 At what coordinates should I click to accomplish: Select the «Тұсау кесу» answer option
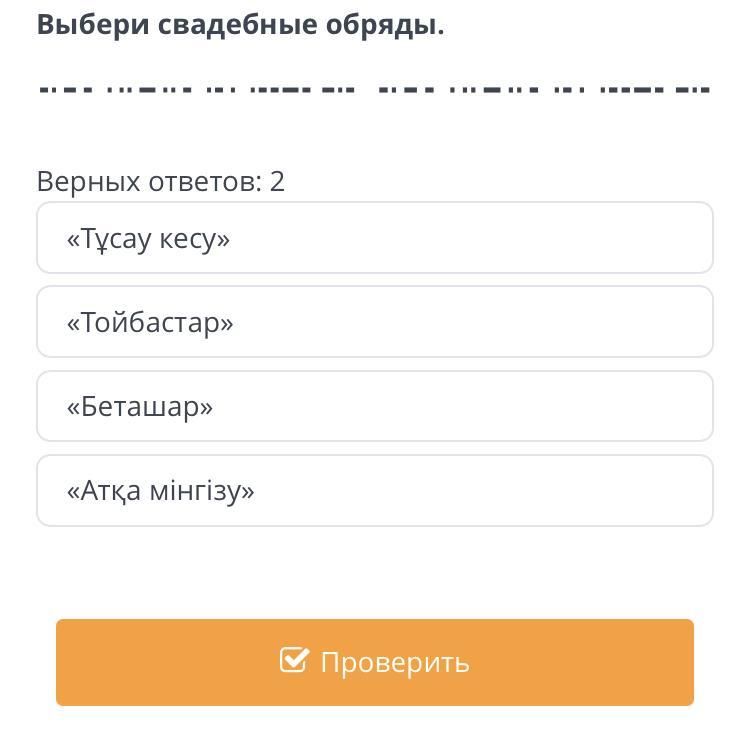click(374, 239)
